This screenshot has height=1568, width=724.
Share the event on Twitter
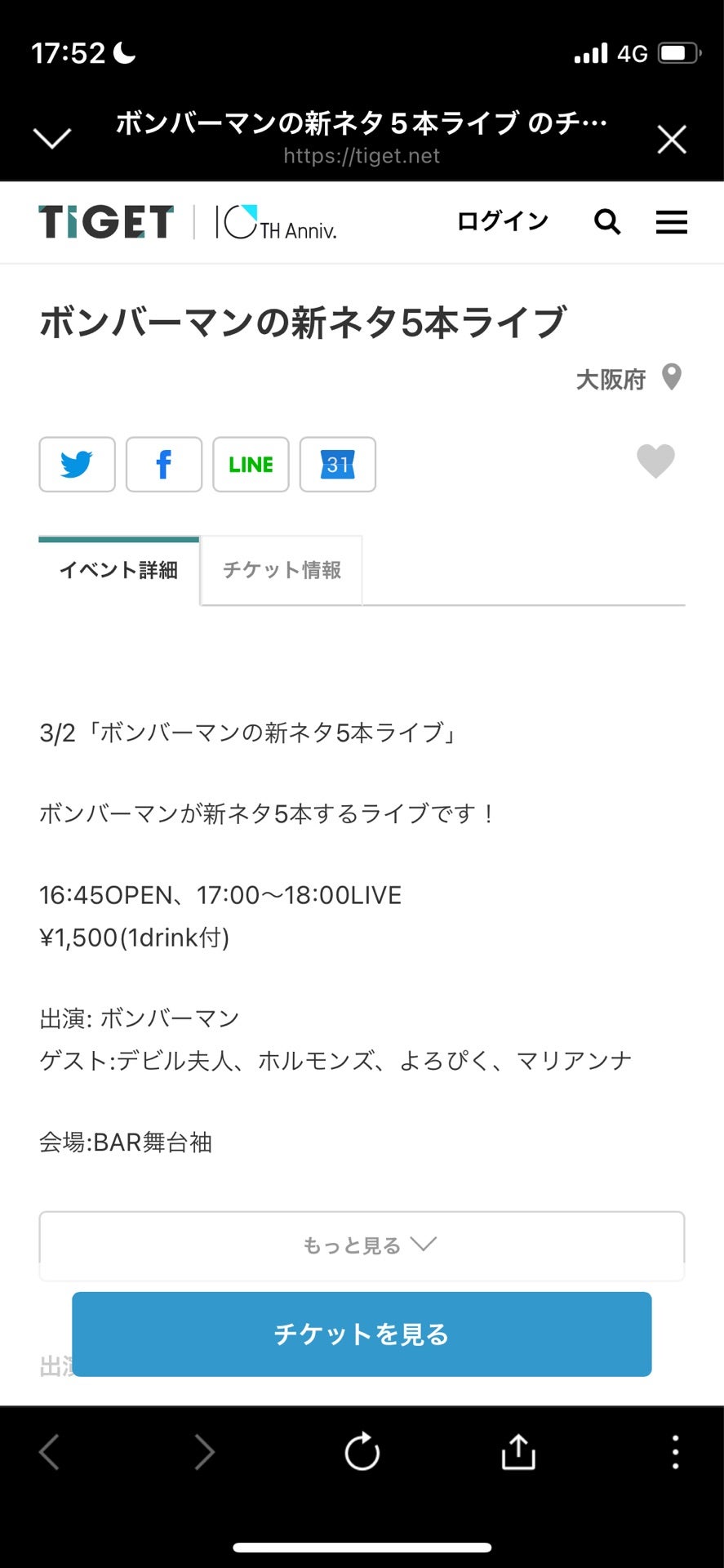pyautogui.click(x=77, y=465)
